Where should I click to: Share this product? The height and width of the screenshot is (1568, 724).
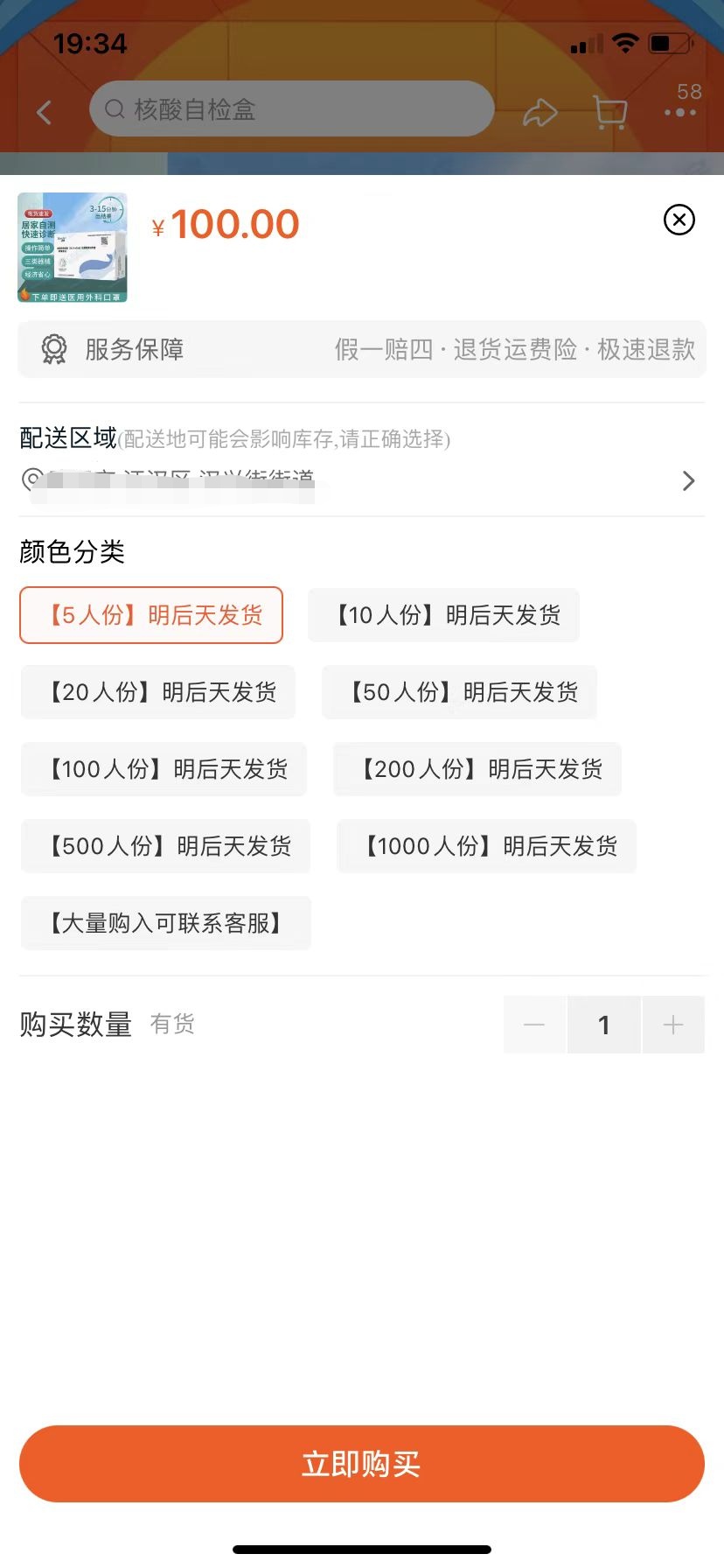(540, 112)
